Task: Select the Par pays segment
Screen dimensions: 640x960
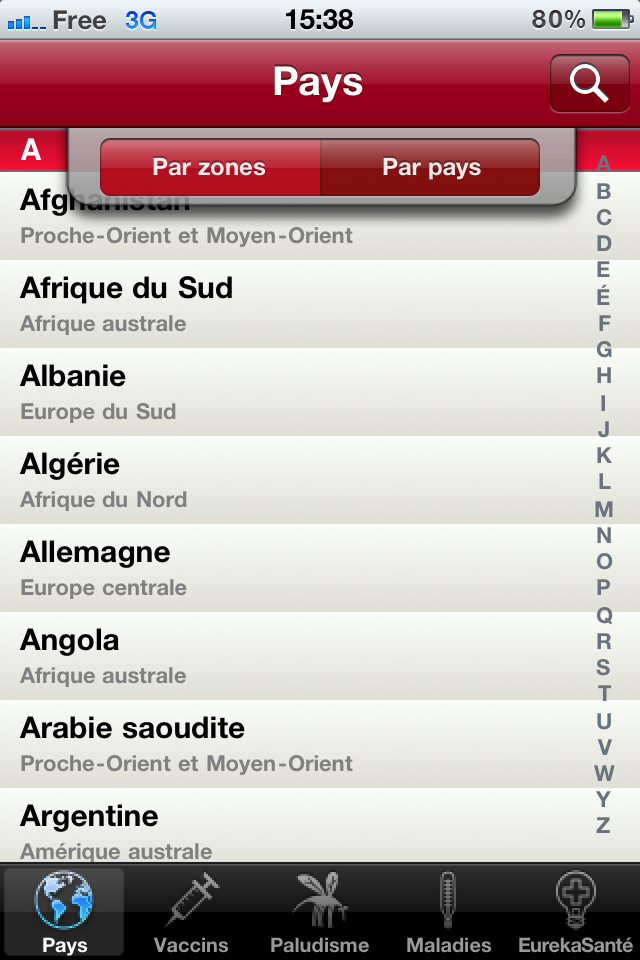Action: pyautogui.click(x=431, y=167)
